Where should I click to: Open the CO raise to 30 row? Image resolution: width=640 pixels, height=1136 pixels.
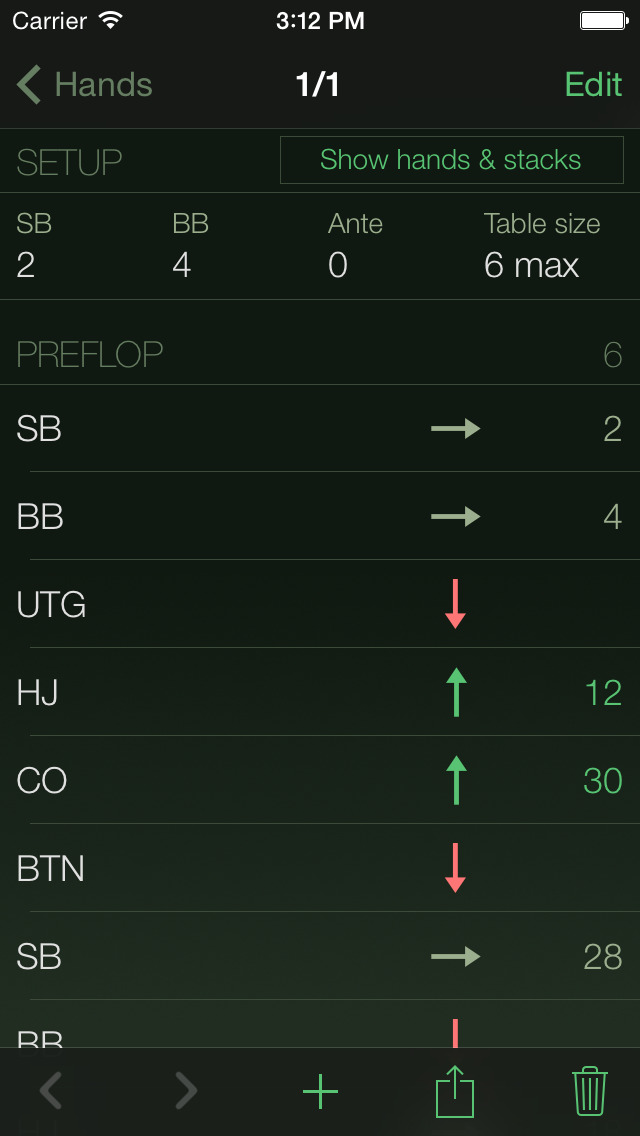tap(320, 780)
